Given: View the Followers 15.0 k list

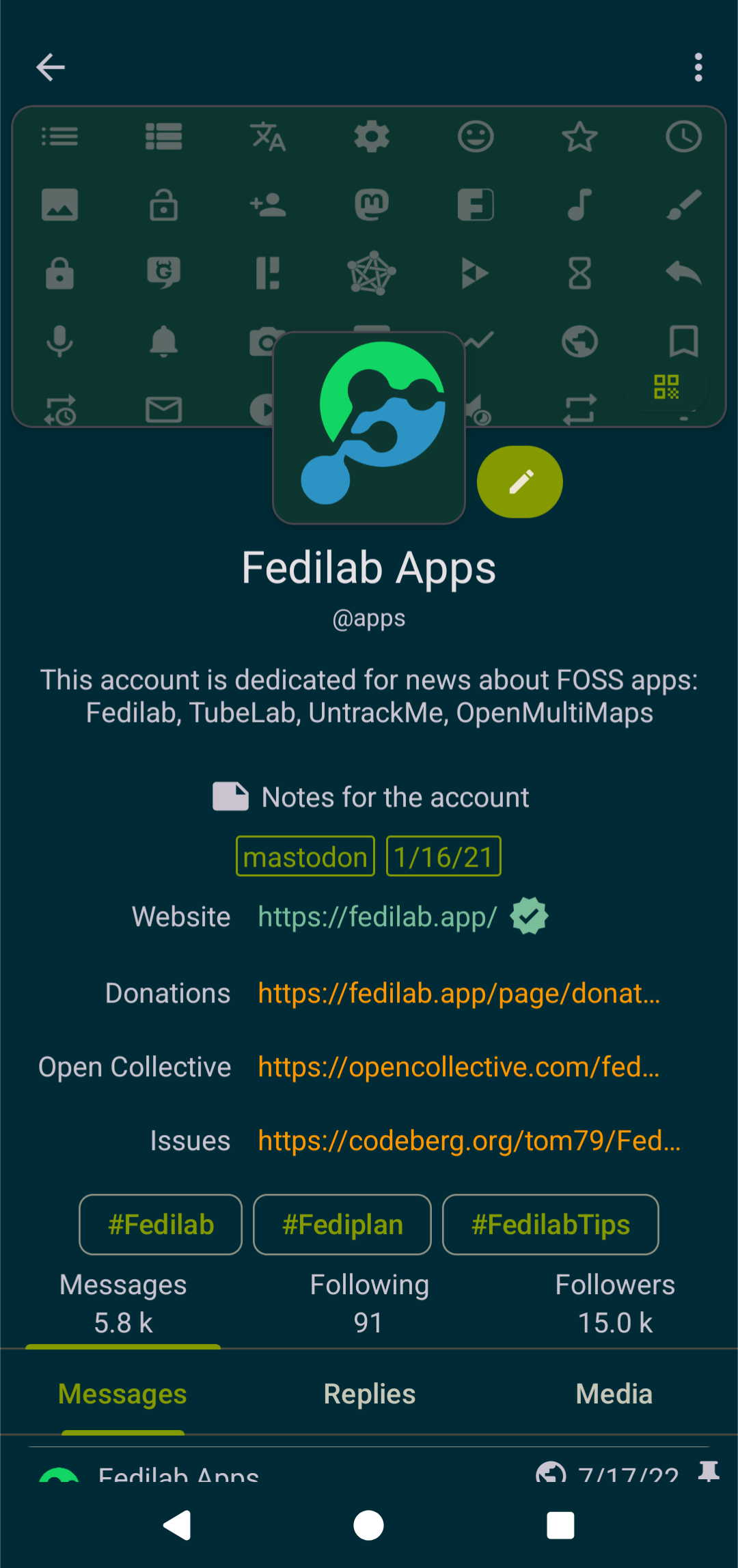Looking at the screenshot, I should [x=615, y=1303].
